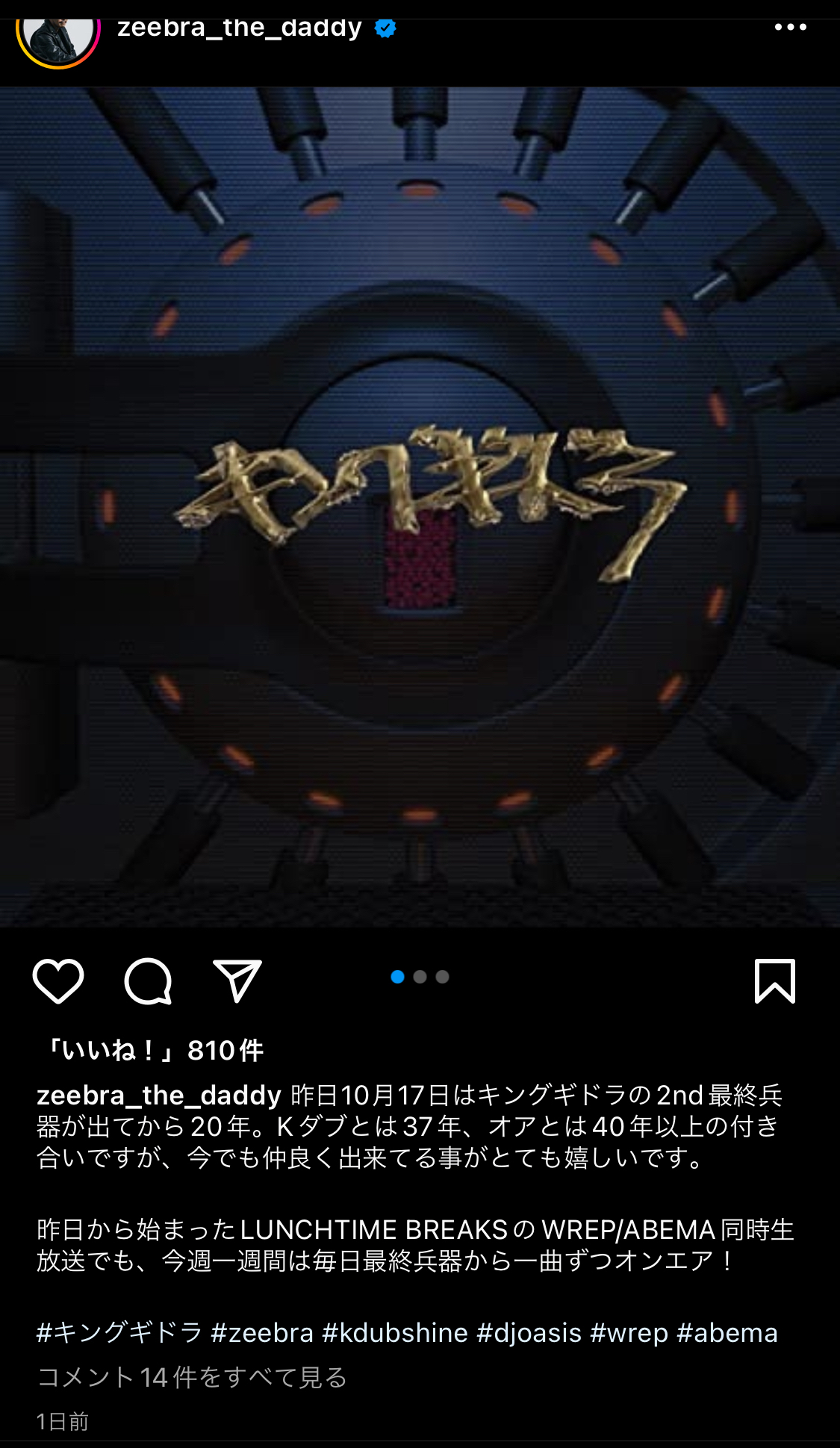The height and width of the screenshot is (1448, 840).
Task: Open hashtag #キングギドラ
Action: click(119, 1332)
